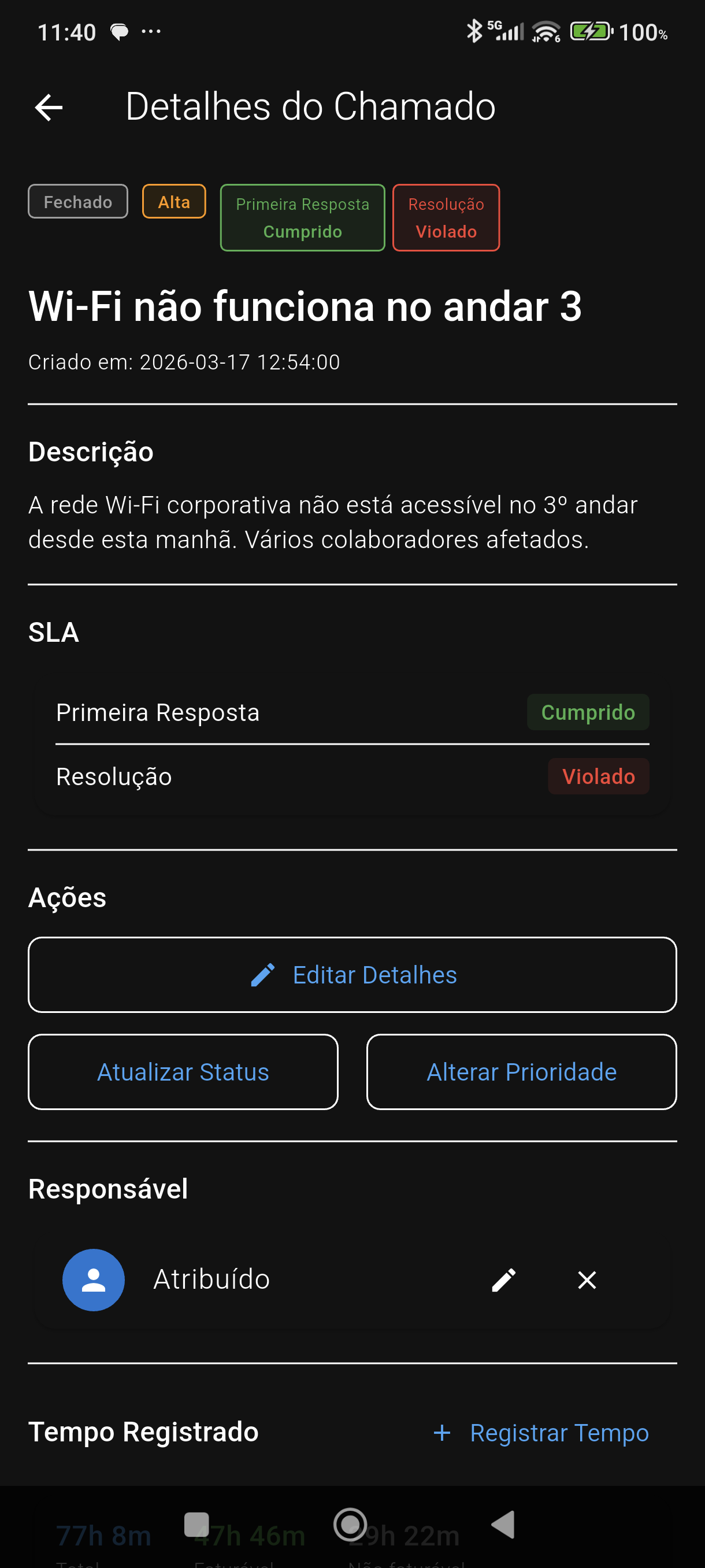This screenshot has height=1568, width=705.
Task: Remove the responsável using the X icon
Action: 586,1280
